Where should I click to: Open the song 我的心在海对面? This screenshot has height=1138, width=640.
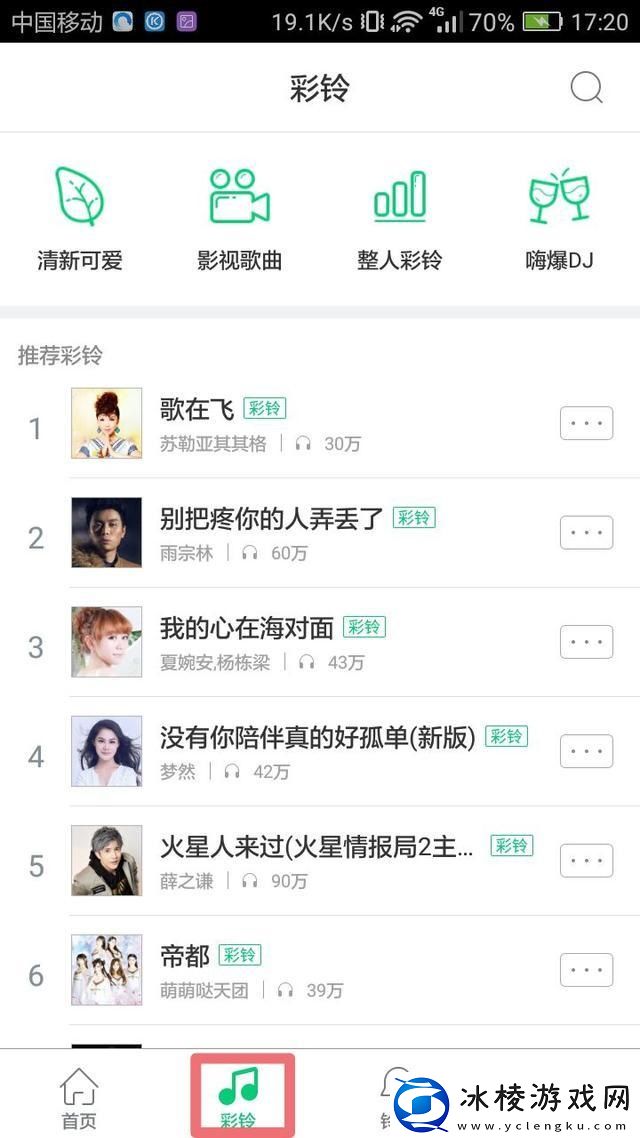coord(246,628)
